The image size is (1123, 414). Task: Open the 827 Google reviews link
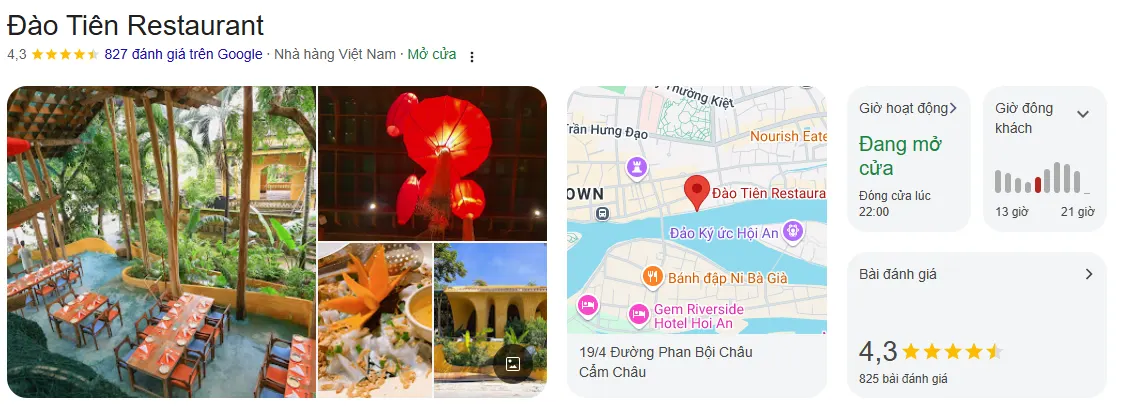click(183, 54)
